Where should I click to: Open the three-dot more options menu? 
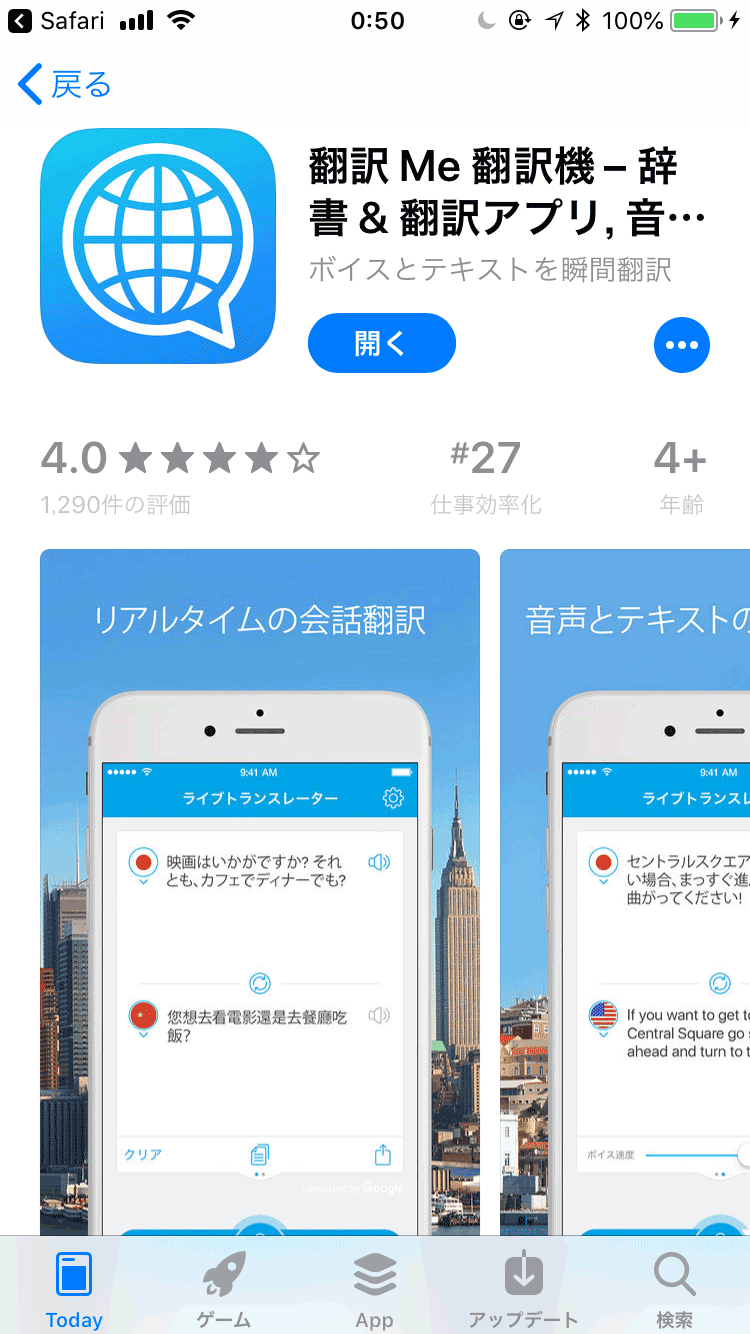click(682, 345)
